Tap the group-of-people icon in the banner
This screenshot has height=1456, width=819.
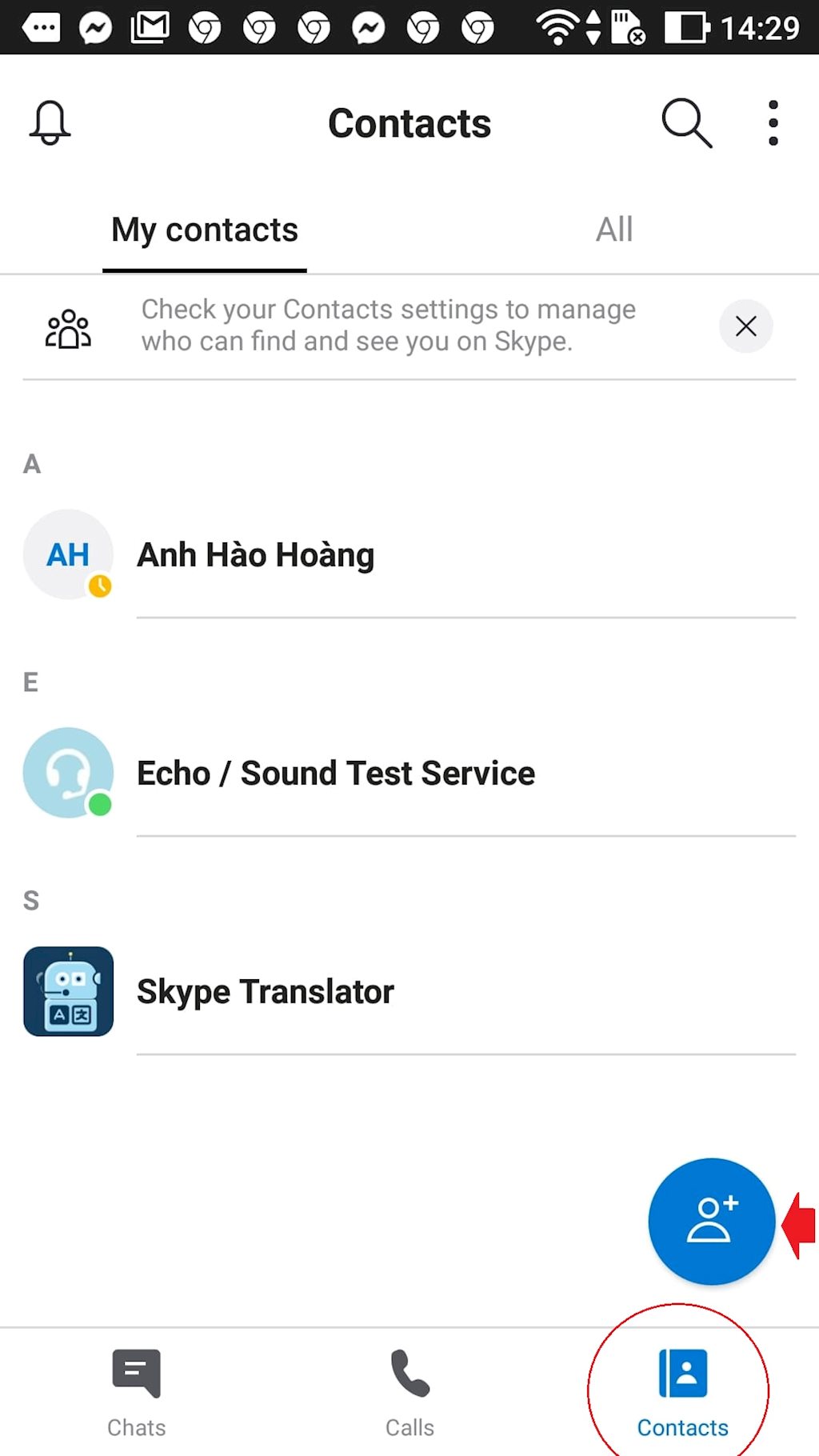tap(68, 326)
